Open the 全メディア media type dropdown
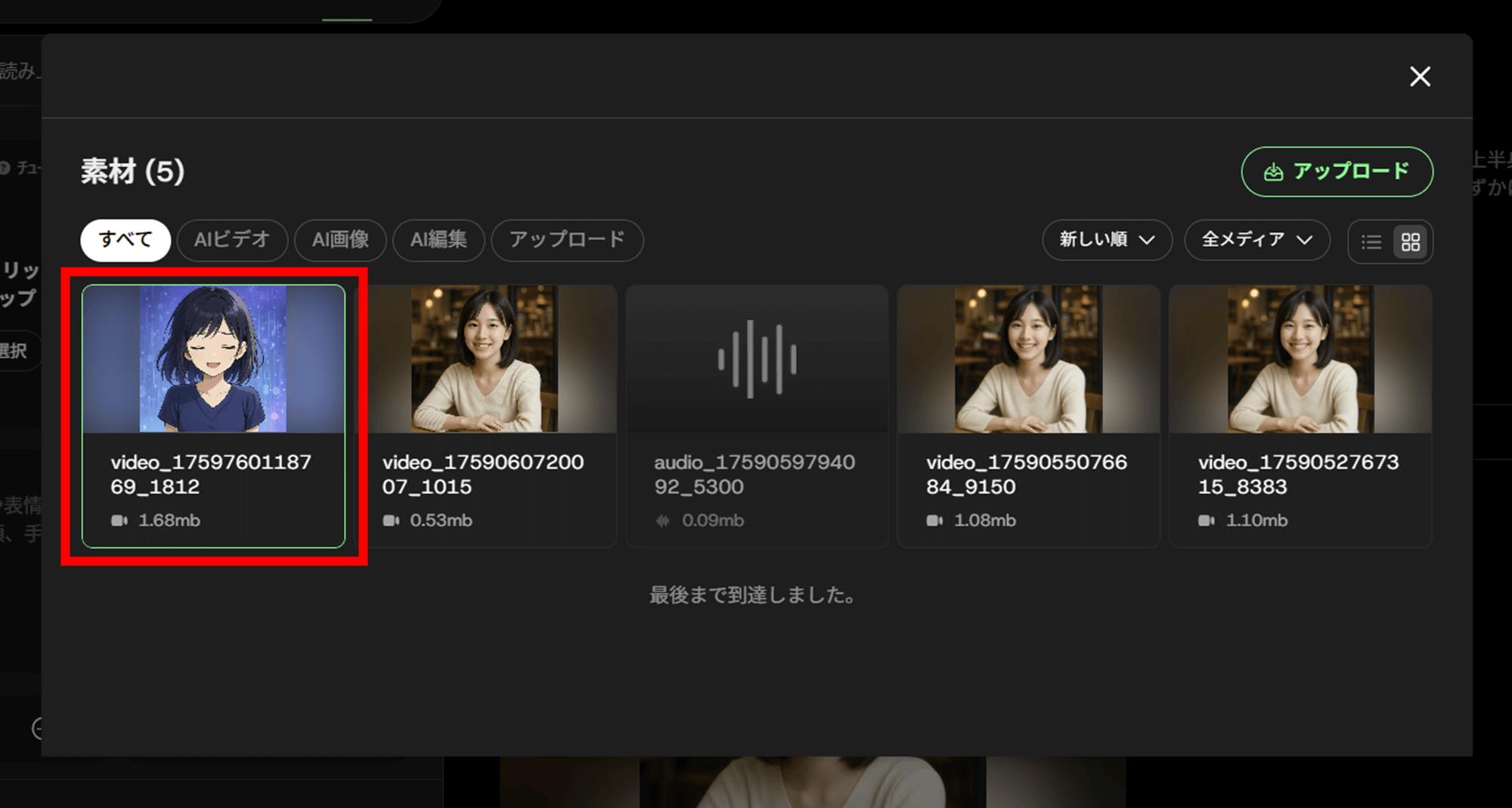 [x=1256, y=240]
